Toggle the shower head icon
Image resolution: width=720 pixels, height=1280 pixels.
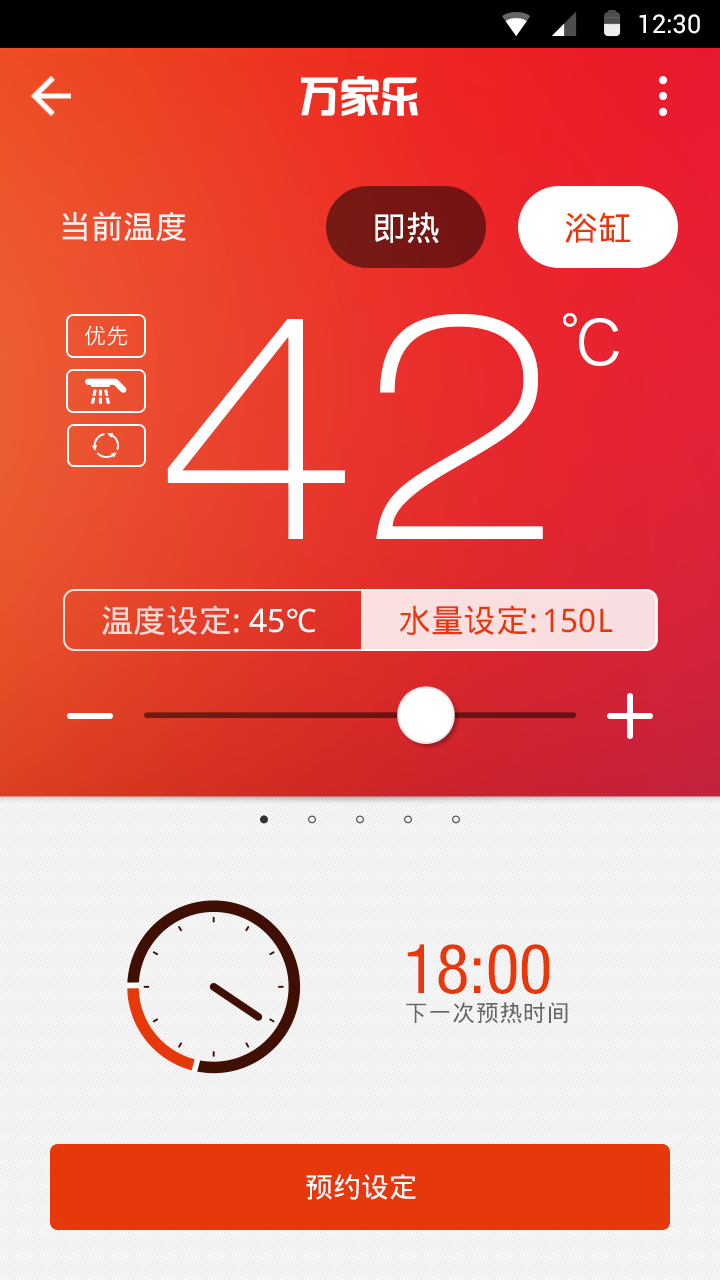tap(106, 391)
